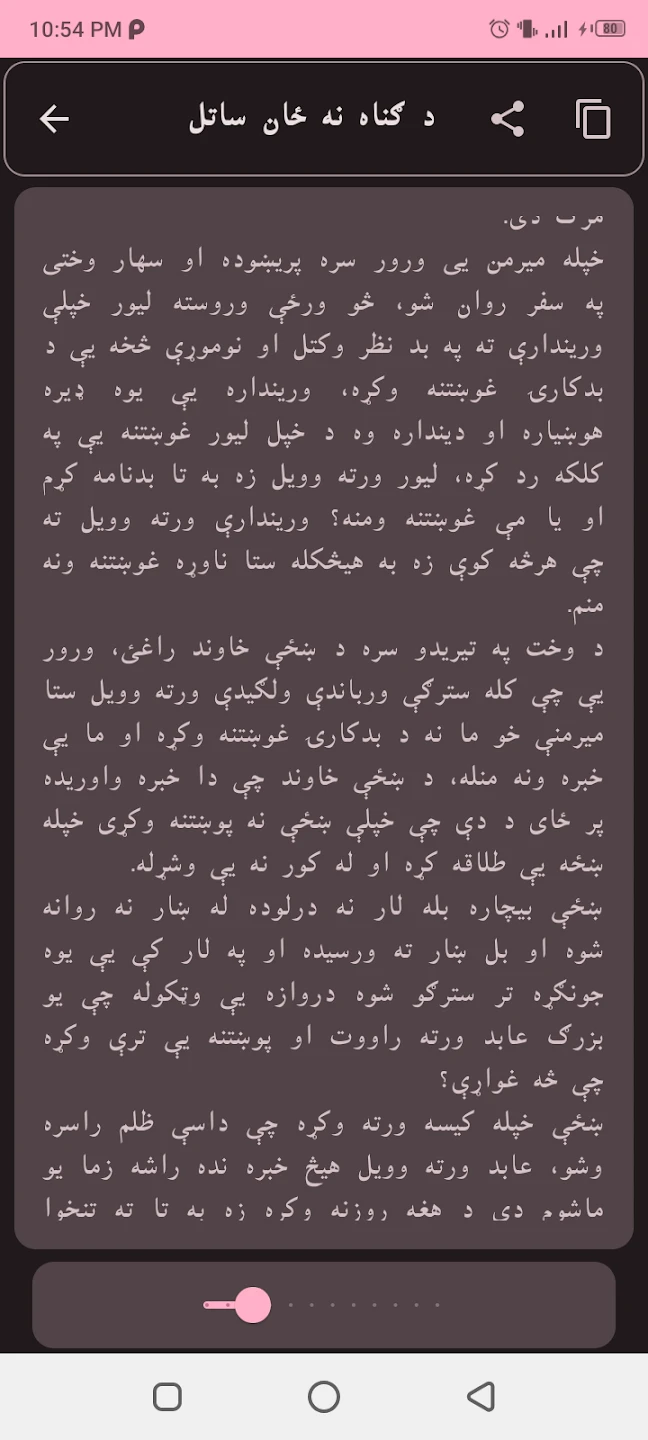Go back using the arrow in header
648x1440 pixels.
[54, 119]
